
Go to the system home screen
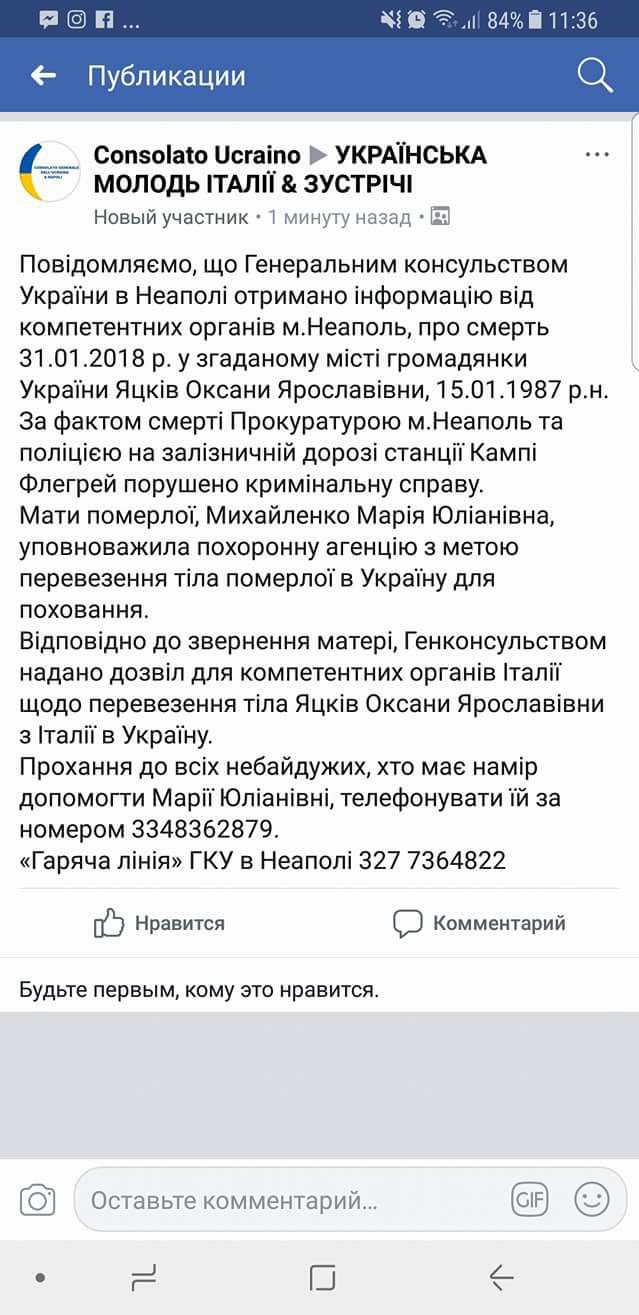[x=322, y=1277]
